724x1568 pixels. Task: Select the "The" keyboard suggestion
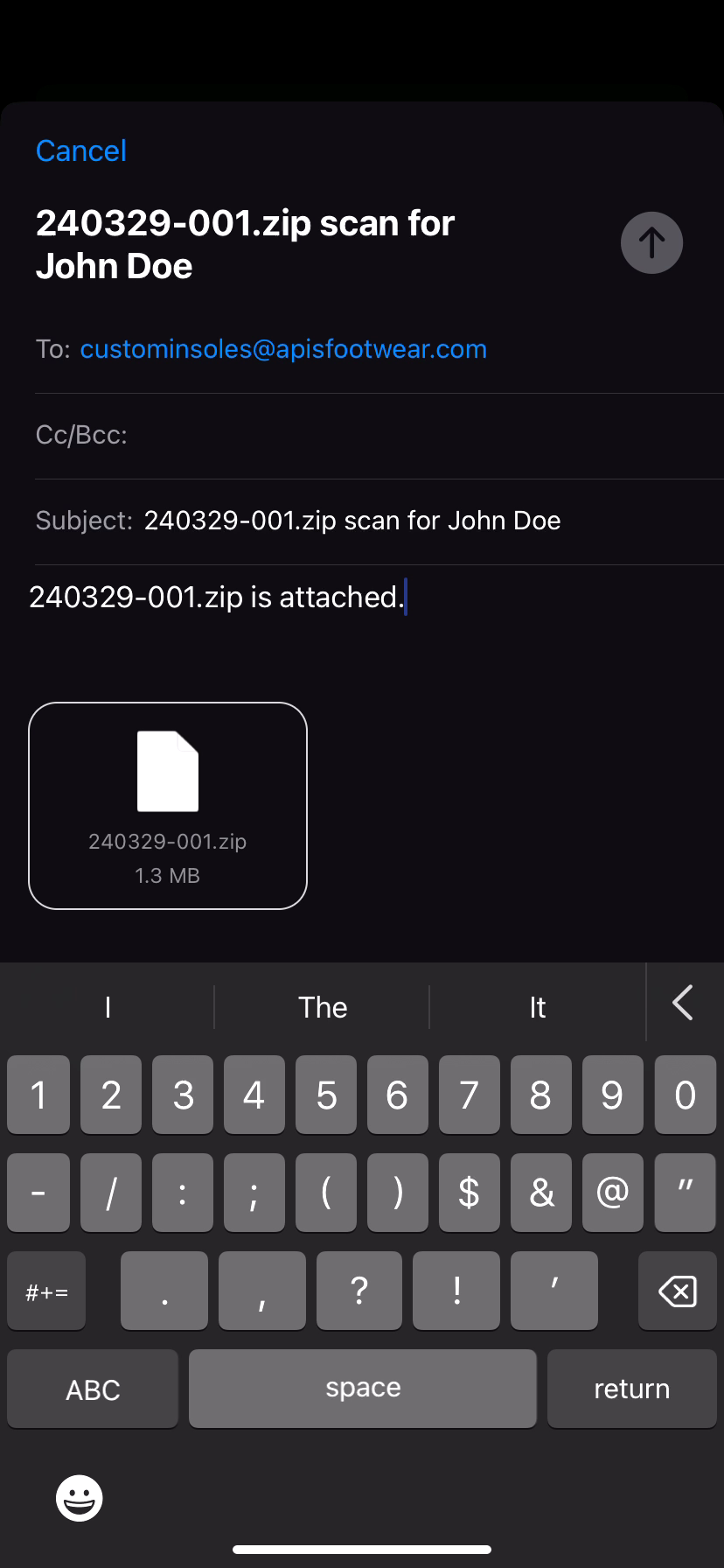coord(323,1007)
